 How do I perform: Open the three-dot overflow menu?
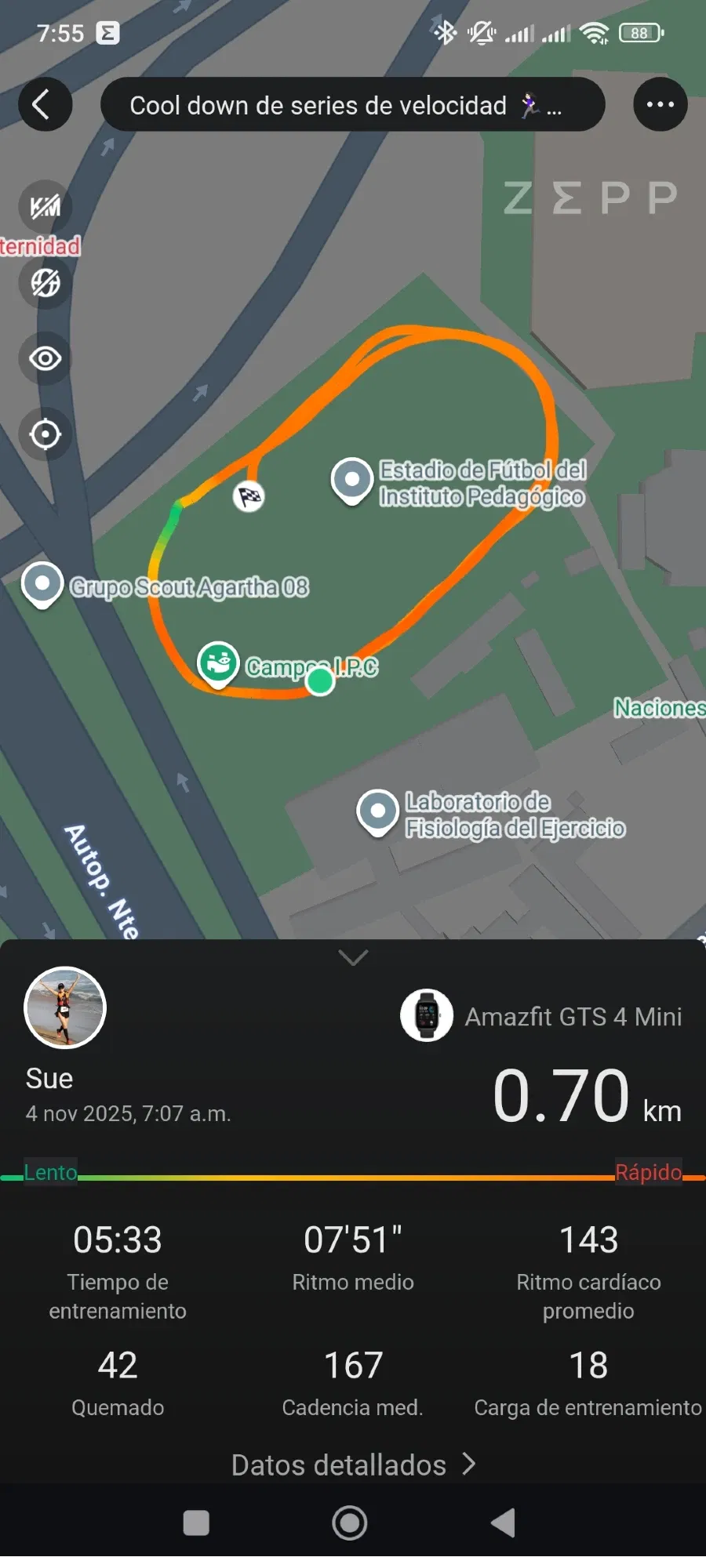[x=660, y=104]
